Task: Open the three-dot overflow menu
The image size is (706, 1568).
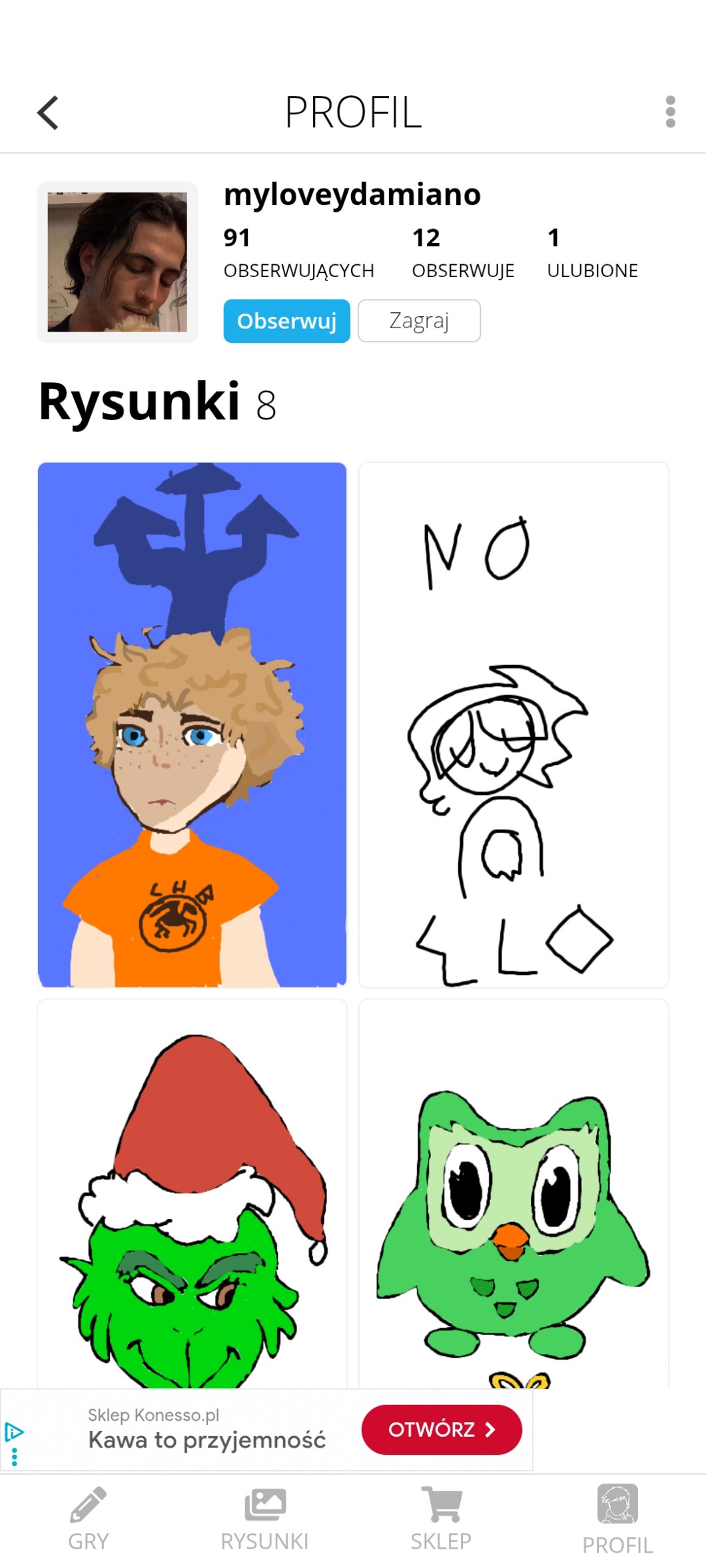Action: point(670,112)
